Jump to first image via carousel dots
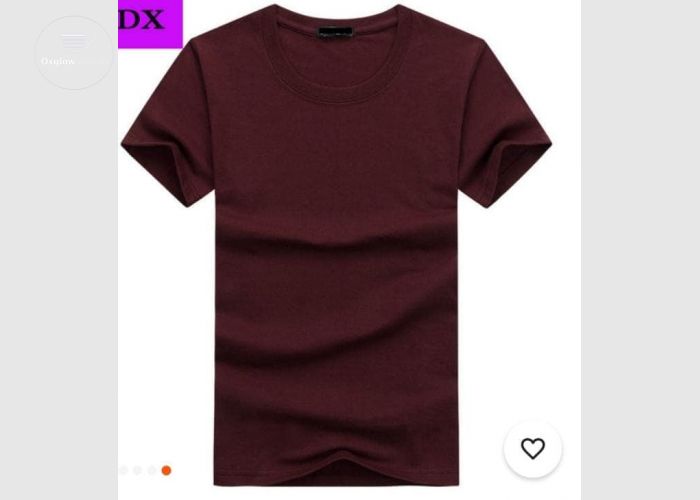 124,470
